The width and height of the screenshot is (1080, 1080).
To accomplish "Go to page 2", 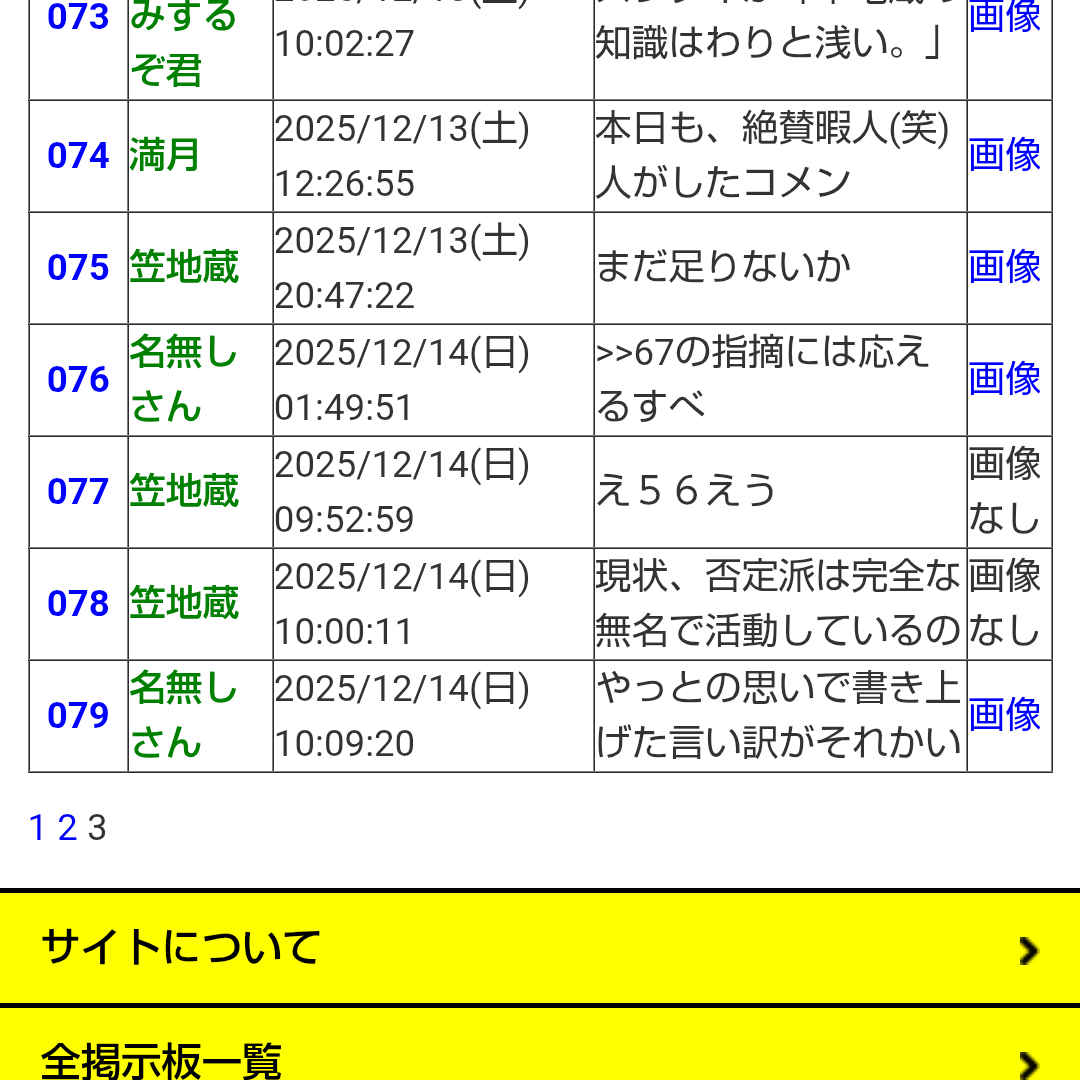I will (67, 829).
